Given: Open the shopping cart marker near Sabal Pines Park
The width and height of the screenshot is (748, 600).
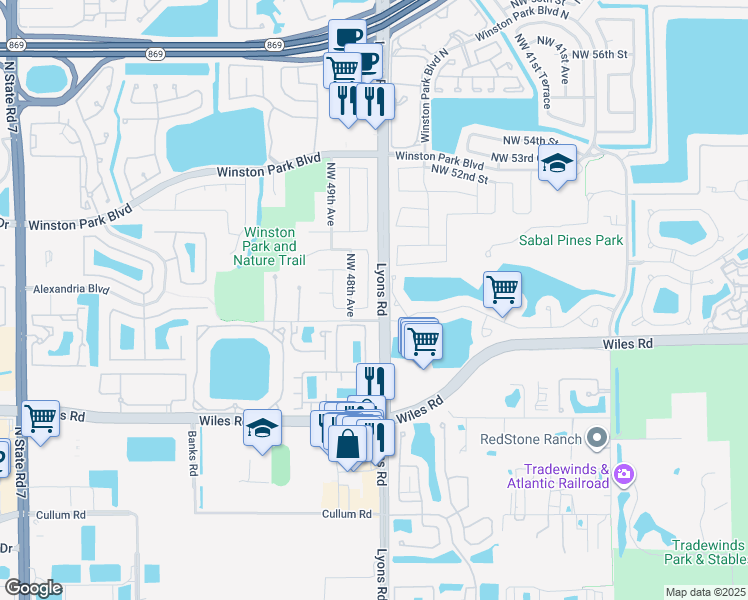Looking at the screenshot, I should pyautogui.click(x=502, y=294).
